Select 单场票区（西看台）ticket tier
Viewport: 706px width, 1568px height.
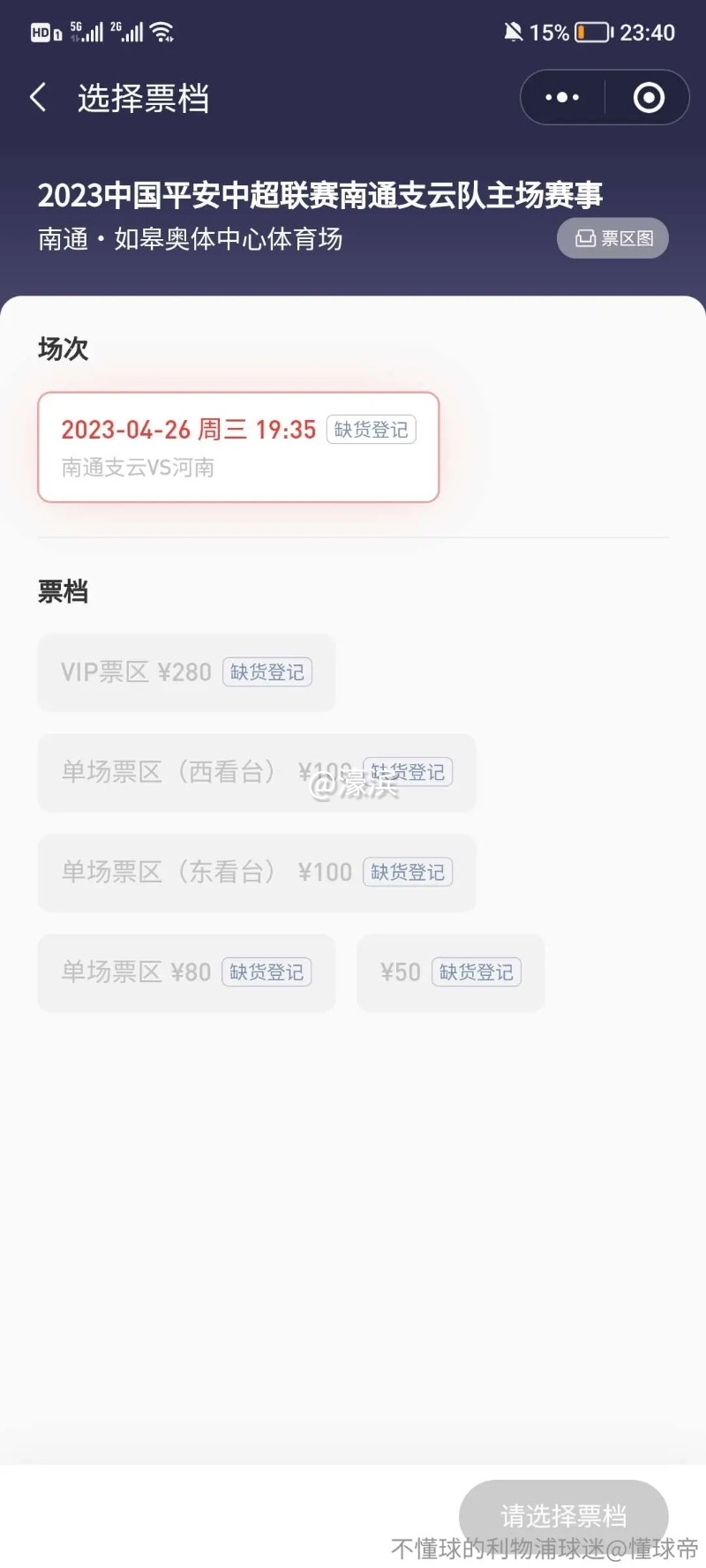(256, 773)
